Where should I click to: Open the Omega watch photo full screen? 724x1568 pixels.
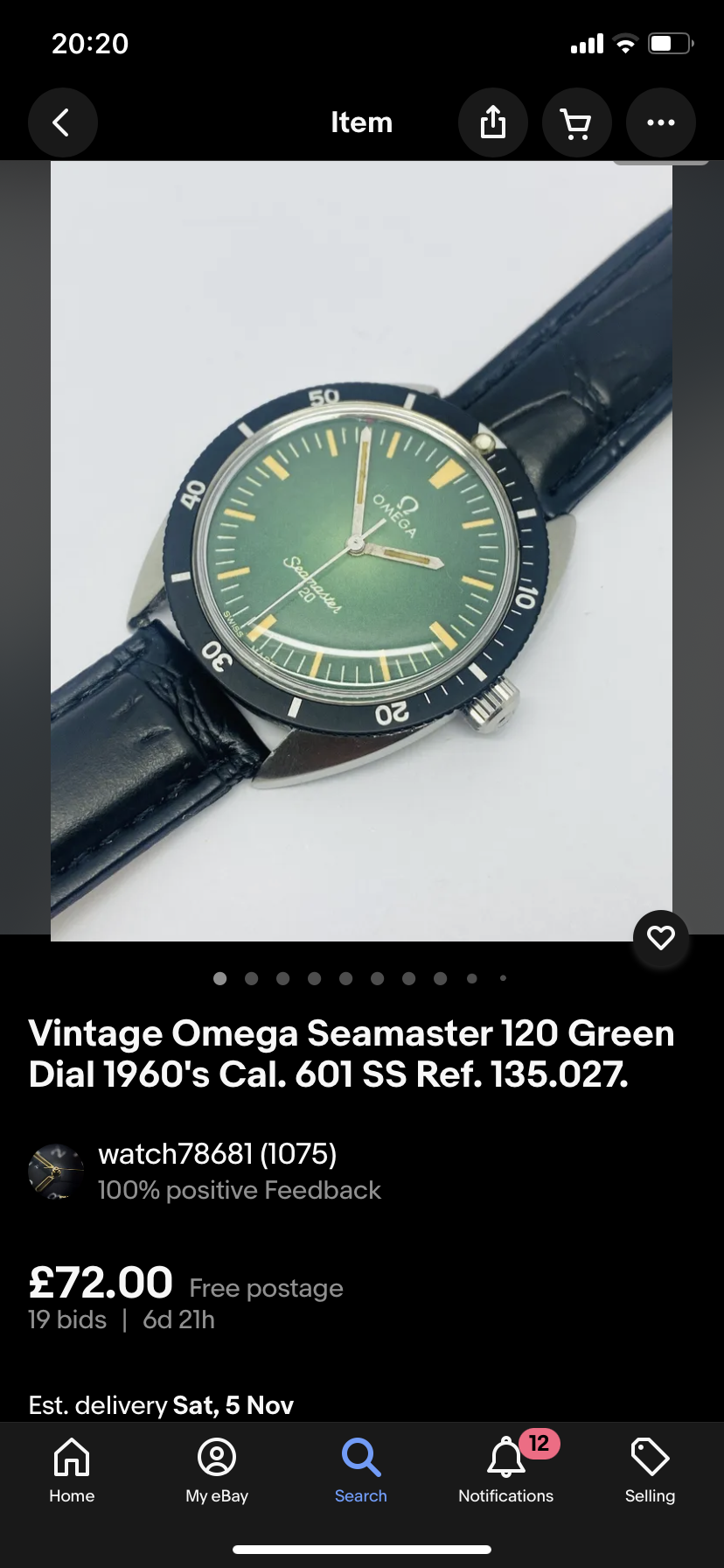point(361,551)
